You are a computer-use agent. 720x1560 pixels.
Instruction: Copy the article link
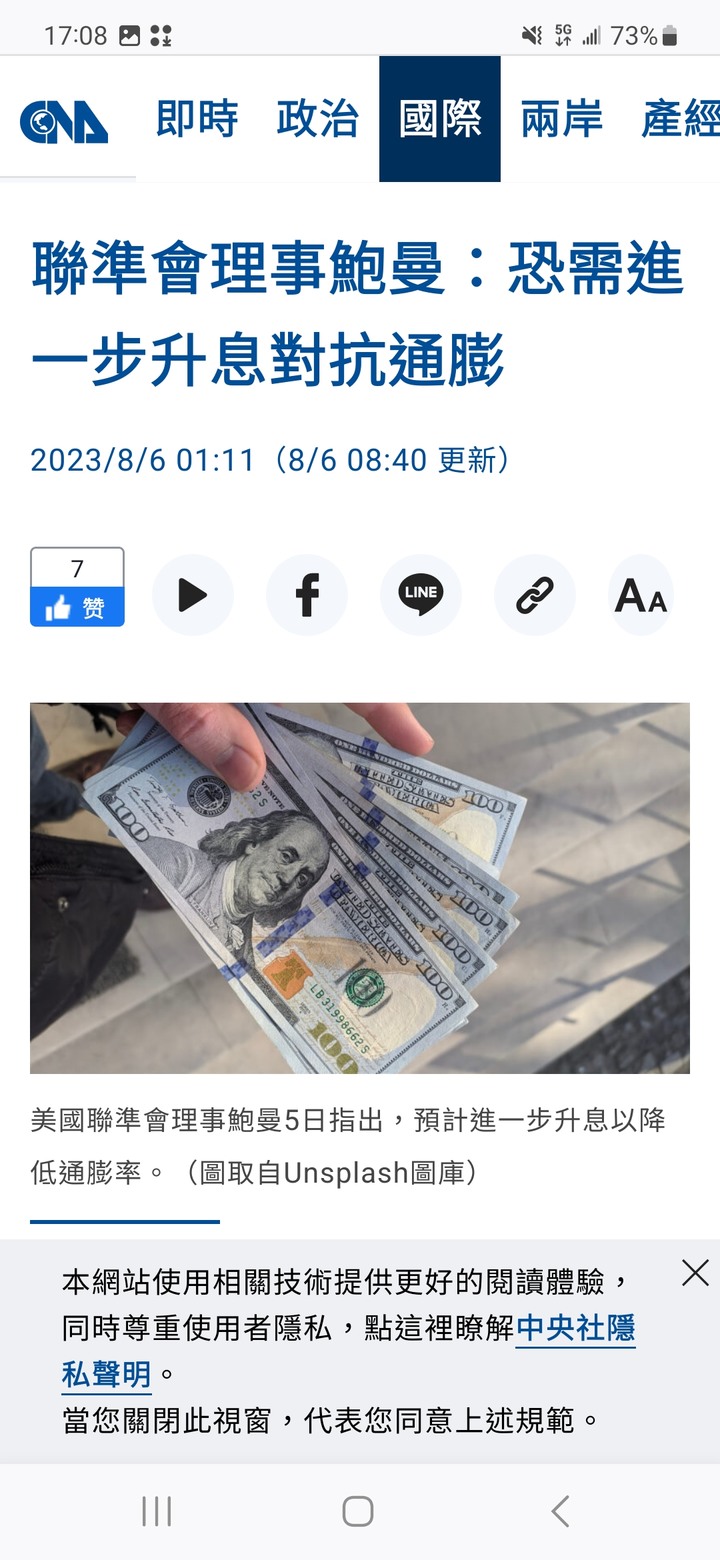click(535, 595)
